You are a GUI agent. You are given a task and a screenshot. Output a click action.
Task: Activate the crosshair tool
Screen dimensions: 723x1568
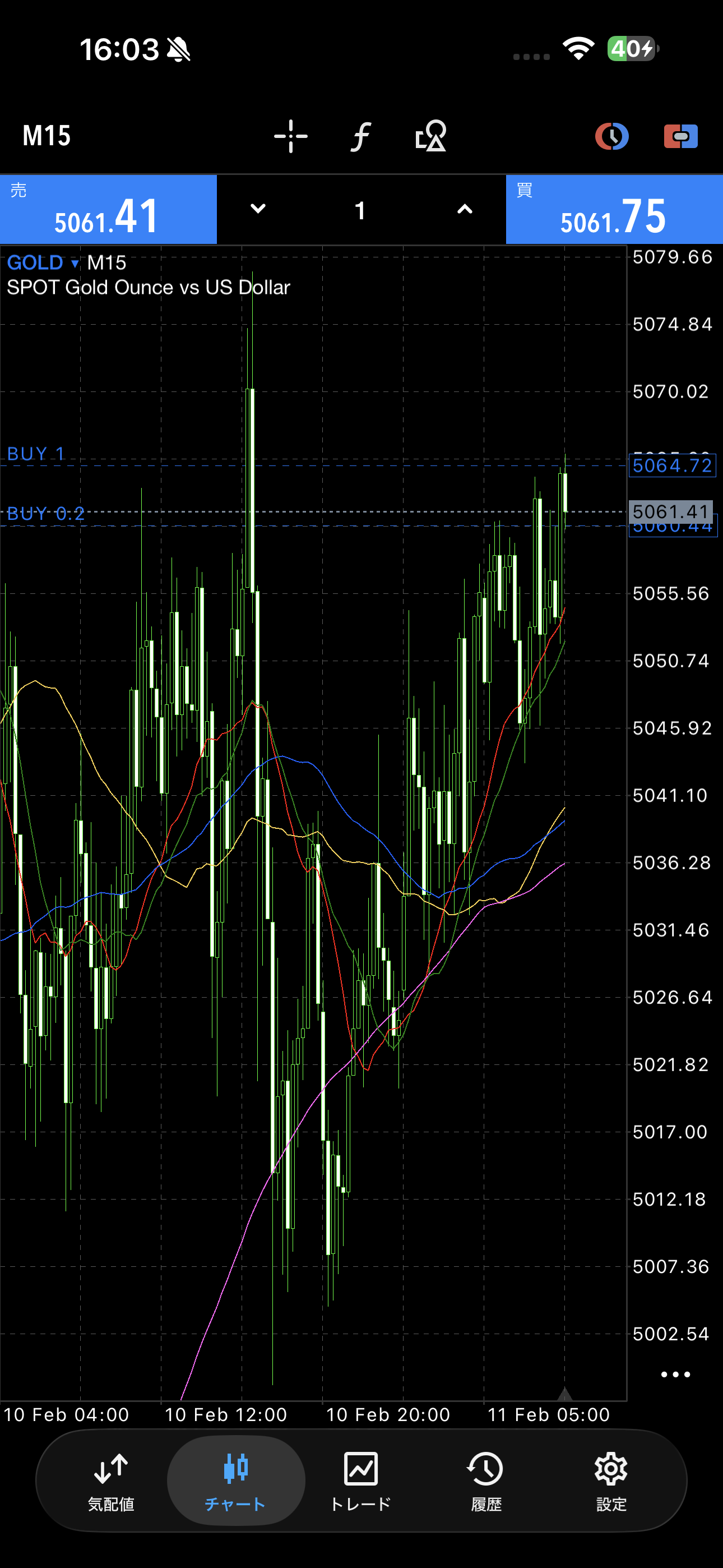point(291,136)
